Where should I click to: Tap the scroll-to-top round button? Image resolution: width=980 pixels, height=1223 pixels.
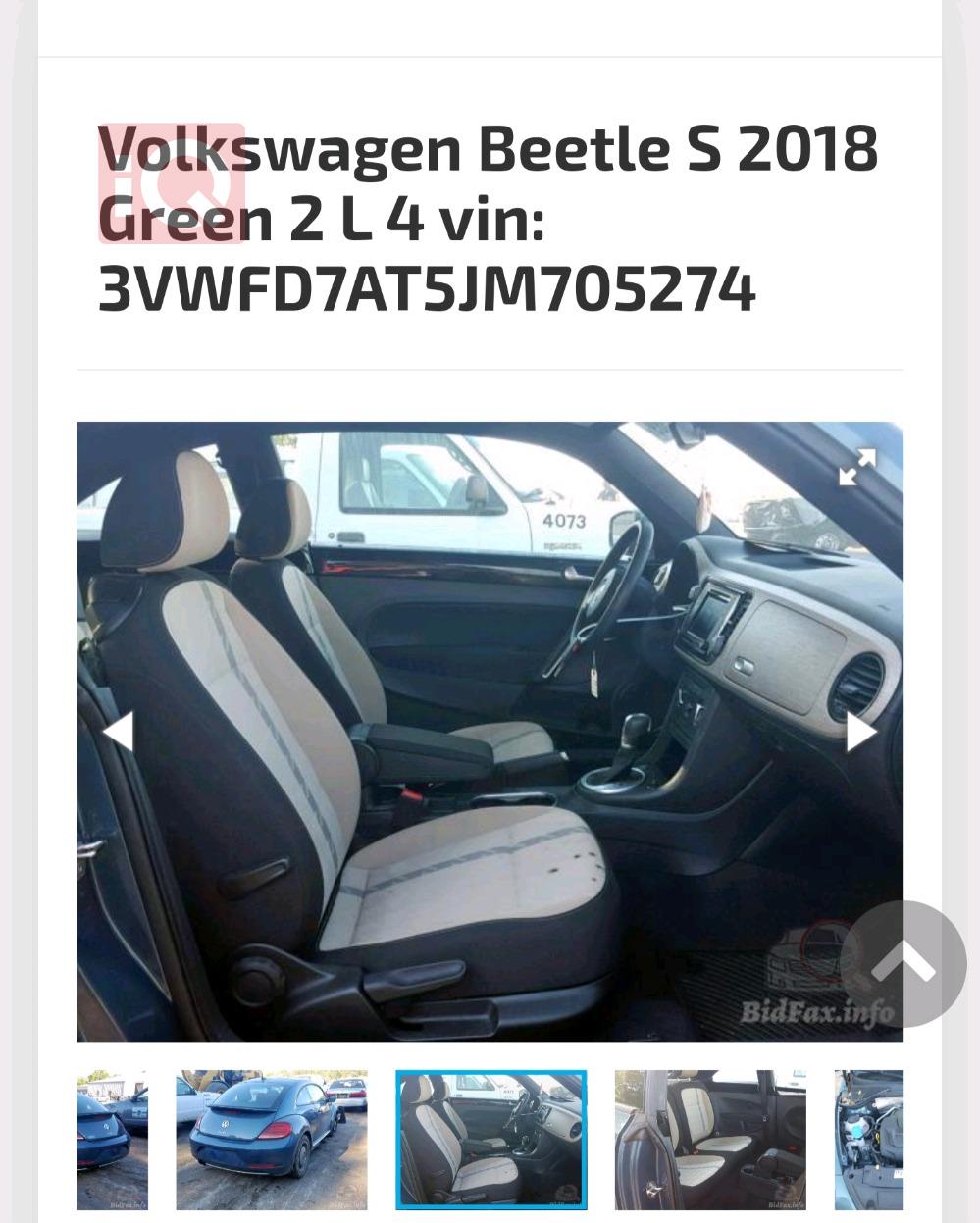[903, 963]
